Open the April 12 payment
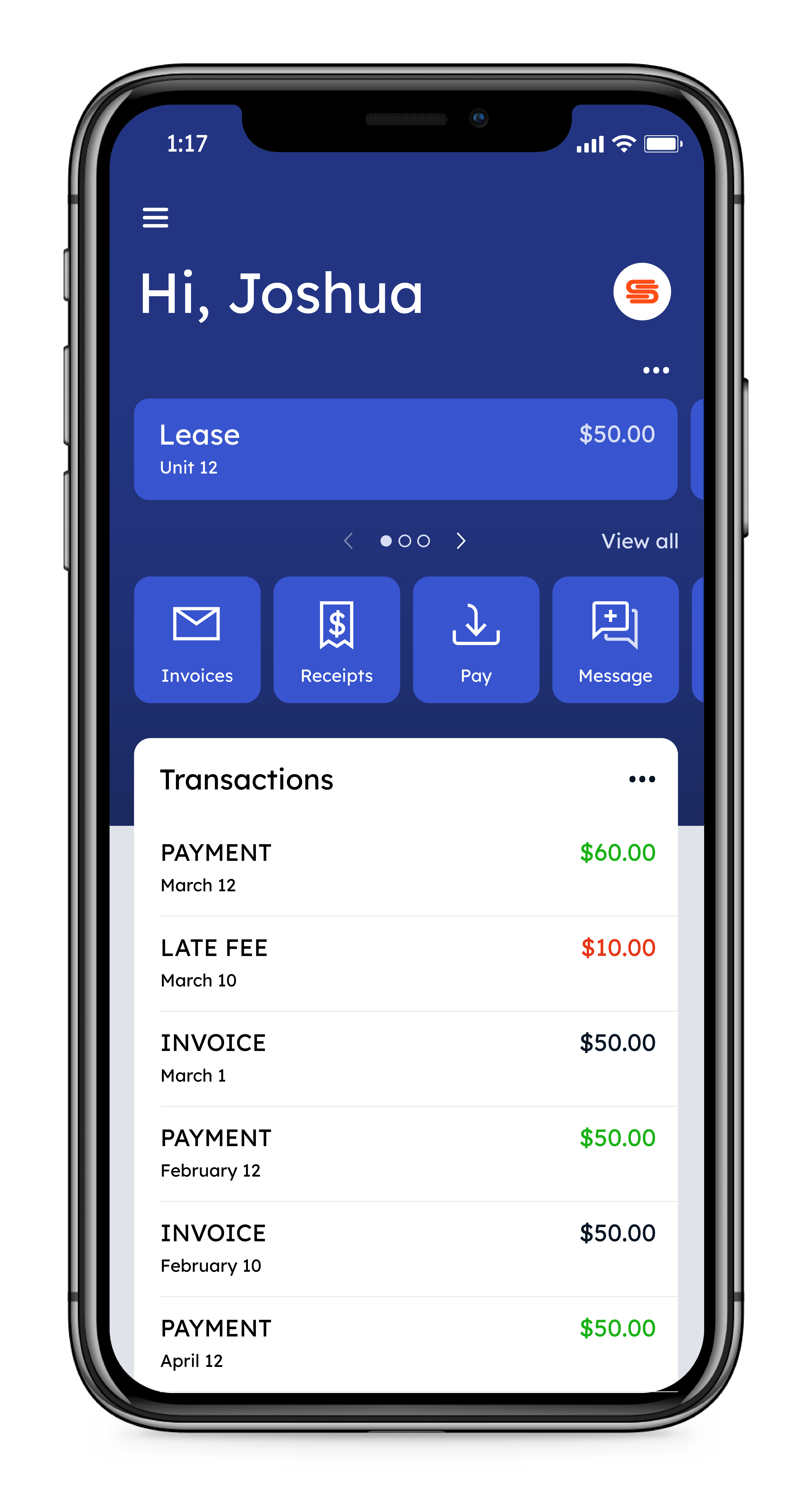The height and width of the screenshot is (1507, 812). (x=408, y=1343)
